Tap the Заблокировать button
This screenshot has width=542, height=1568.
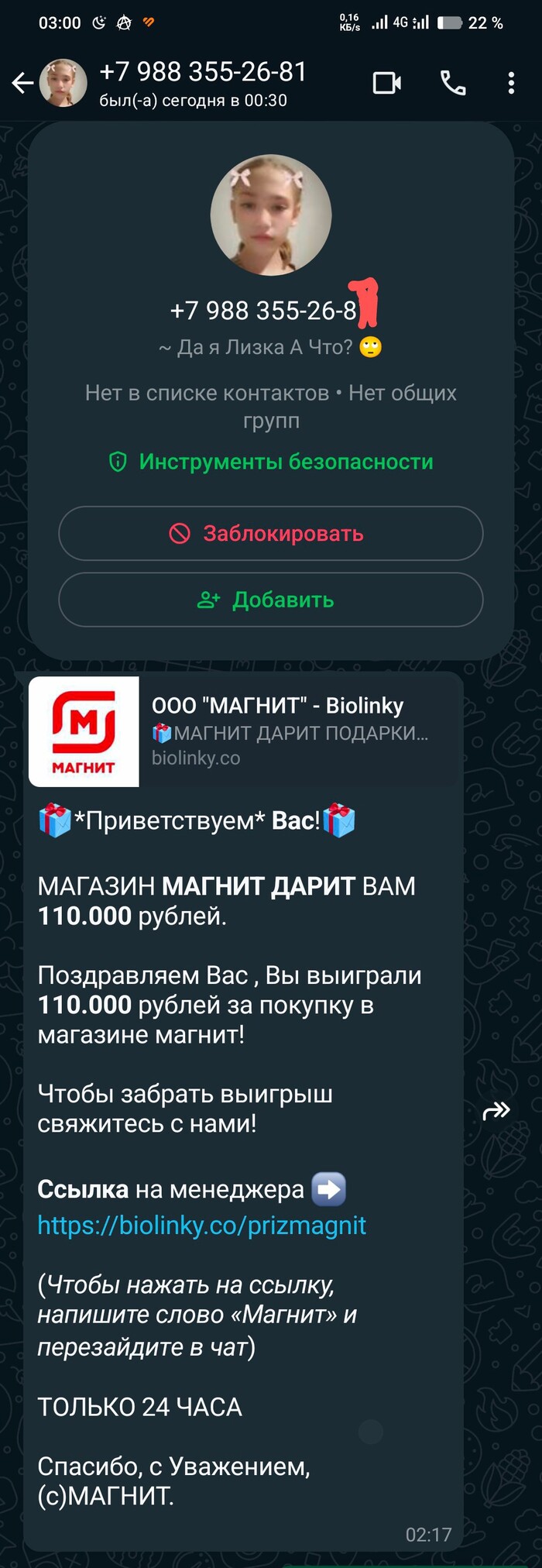tap(271, 533)
